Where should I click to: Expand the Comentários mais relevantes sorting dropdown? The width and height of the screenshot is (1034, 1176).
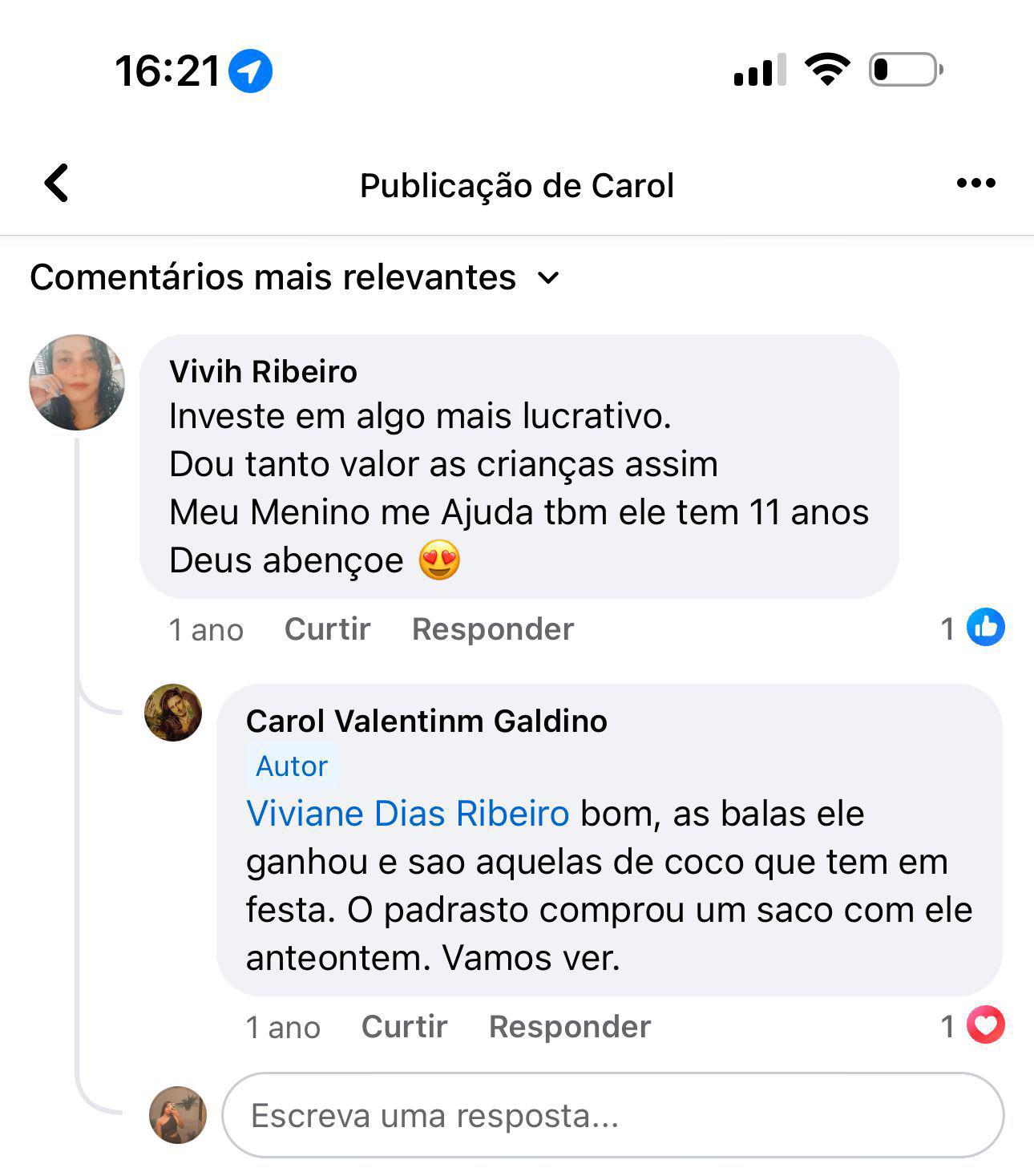point(548,278)
